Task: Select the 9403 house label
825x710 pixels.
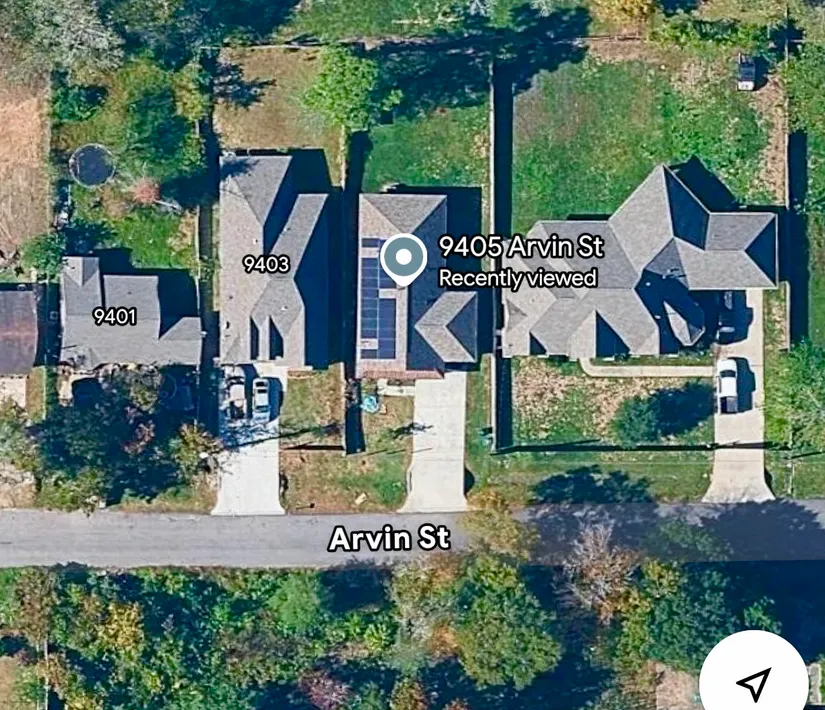Action: [x=266, y=264]
